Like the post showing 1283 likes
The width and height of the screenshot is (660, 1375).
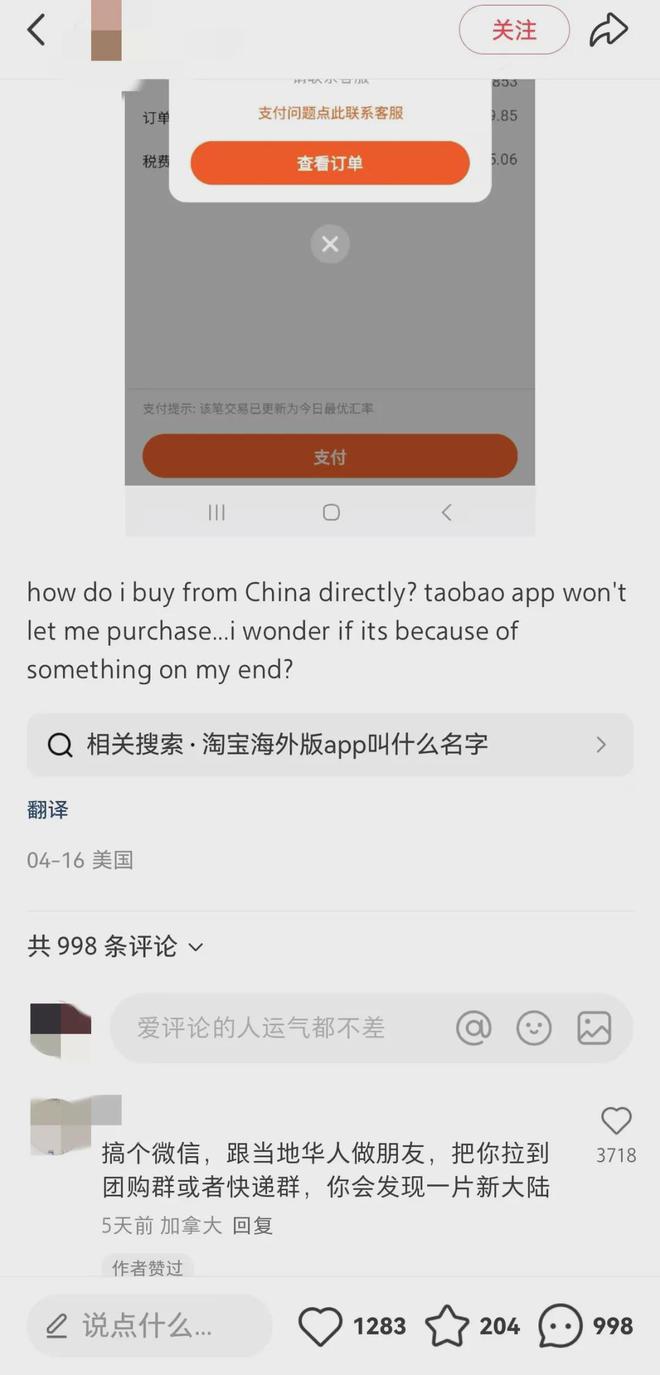321,1326
